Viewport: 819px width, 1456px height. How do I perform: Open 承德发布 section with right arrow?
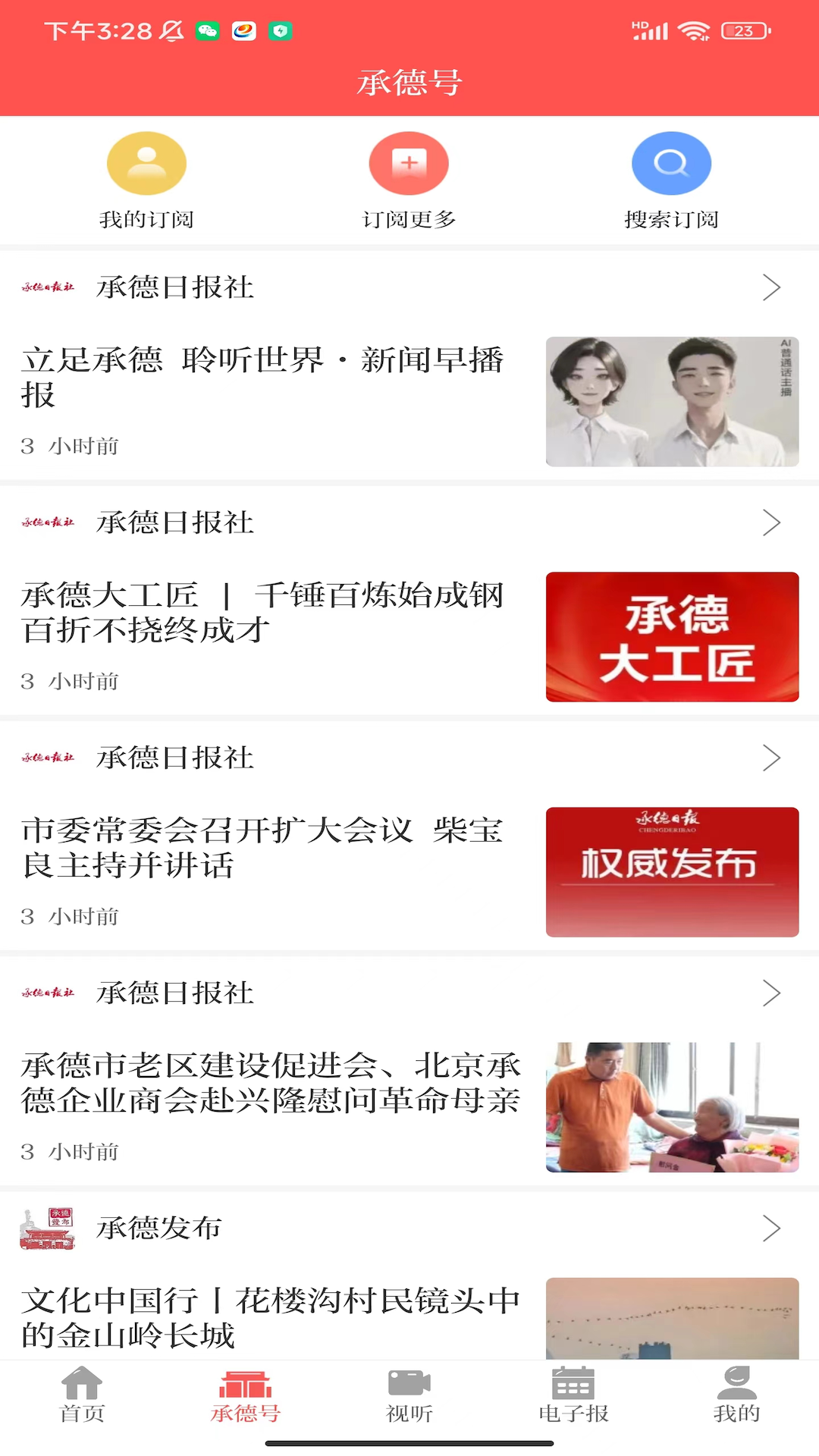point(773,1228)
